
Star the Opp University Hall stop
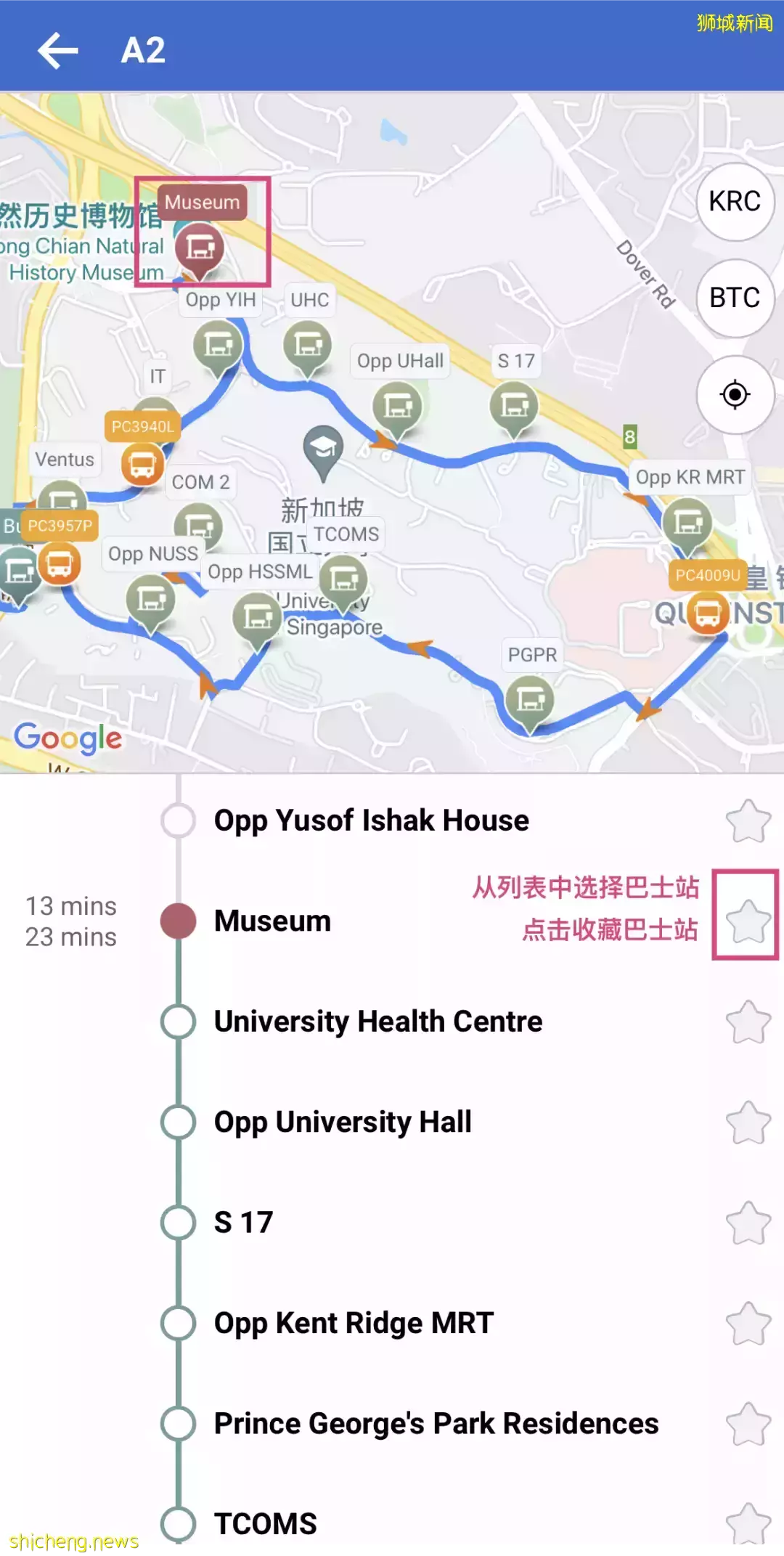point(748,1123)
